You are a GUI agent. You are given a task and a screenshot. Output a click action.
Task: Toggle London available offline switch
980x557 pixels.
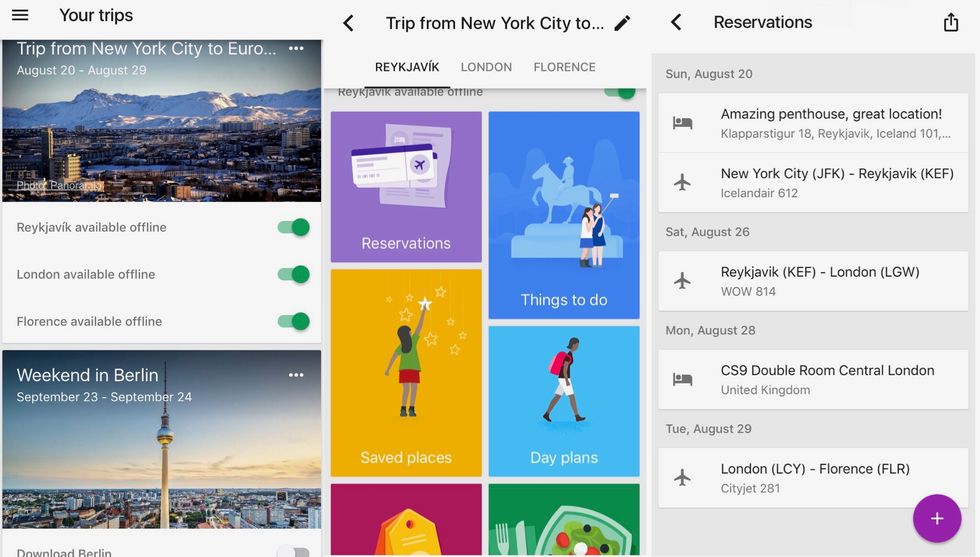pos(293,274)
